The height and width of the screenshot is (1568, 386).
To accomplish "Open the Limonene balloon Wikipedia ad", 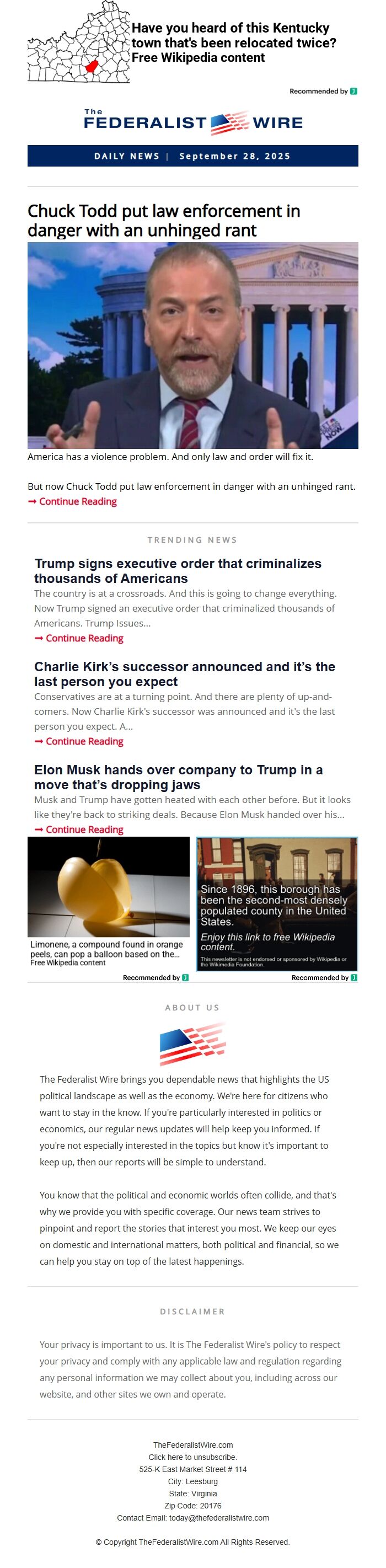I will click(109, 901).
